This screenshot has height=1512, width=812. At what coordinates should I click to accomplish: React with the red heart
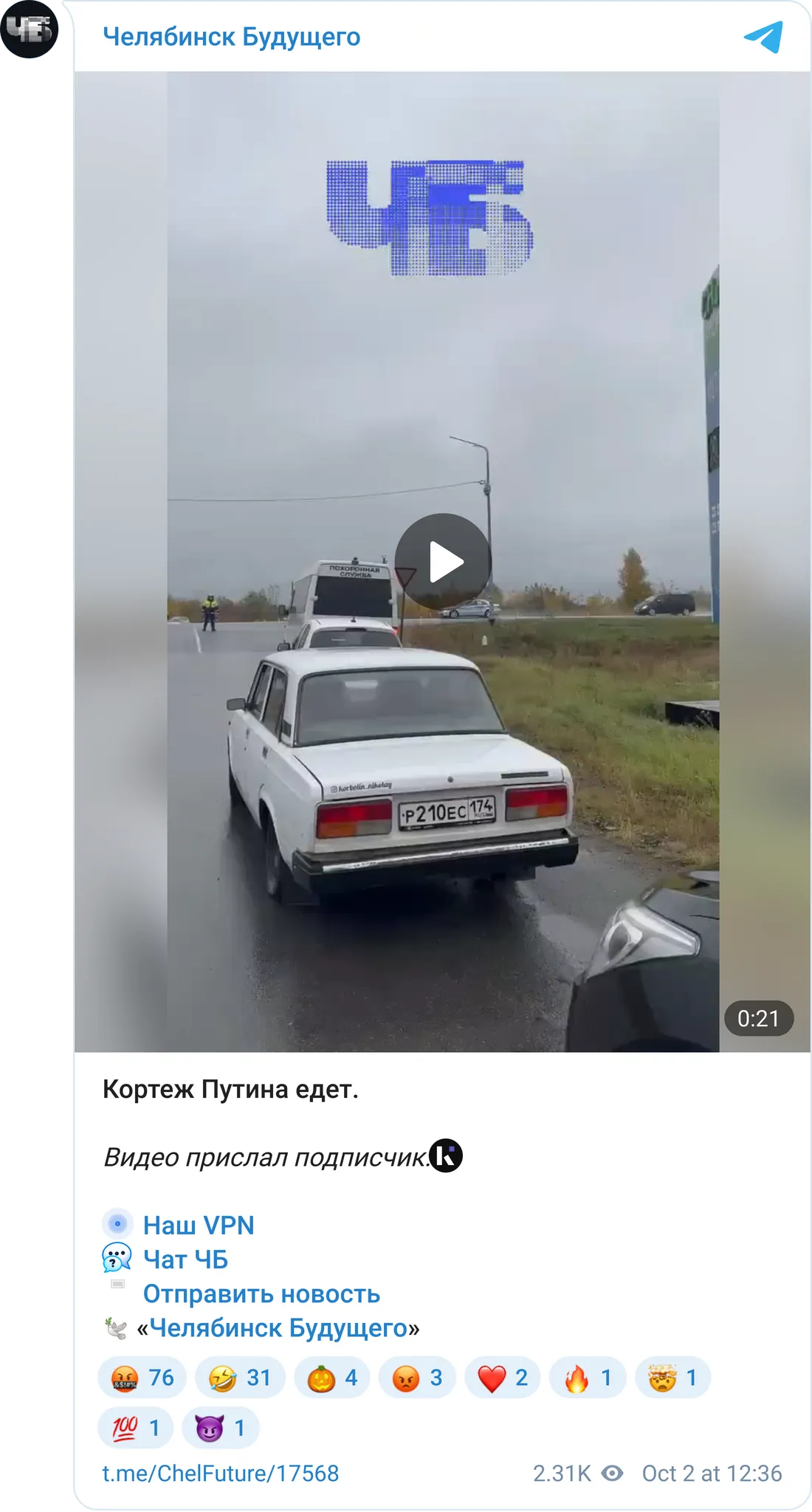click(x=503, y=1378)
